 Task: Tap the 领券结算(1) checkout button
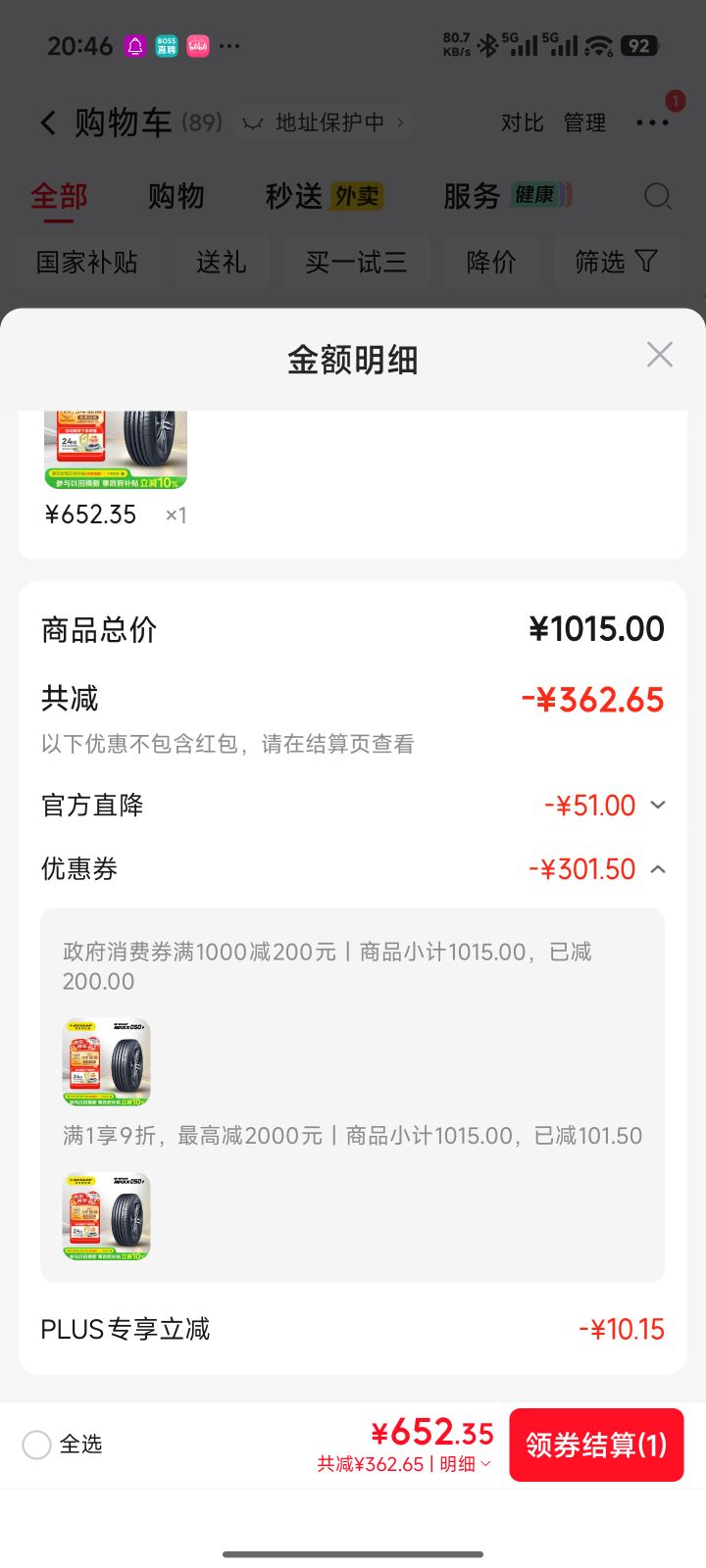click(x=596, y=1445)
